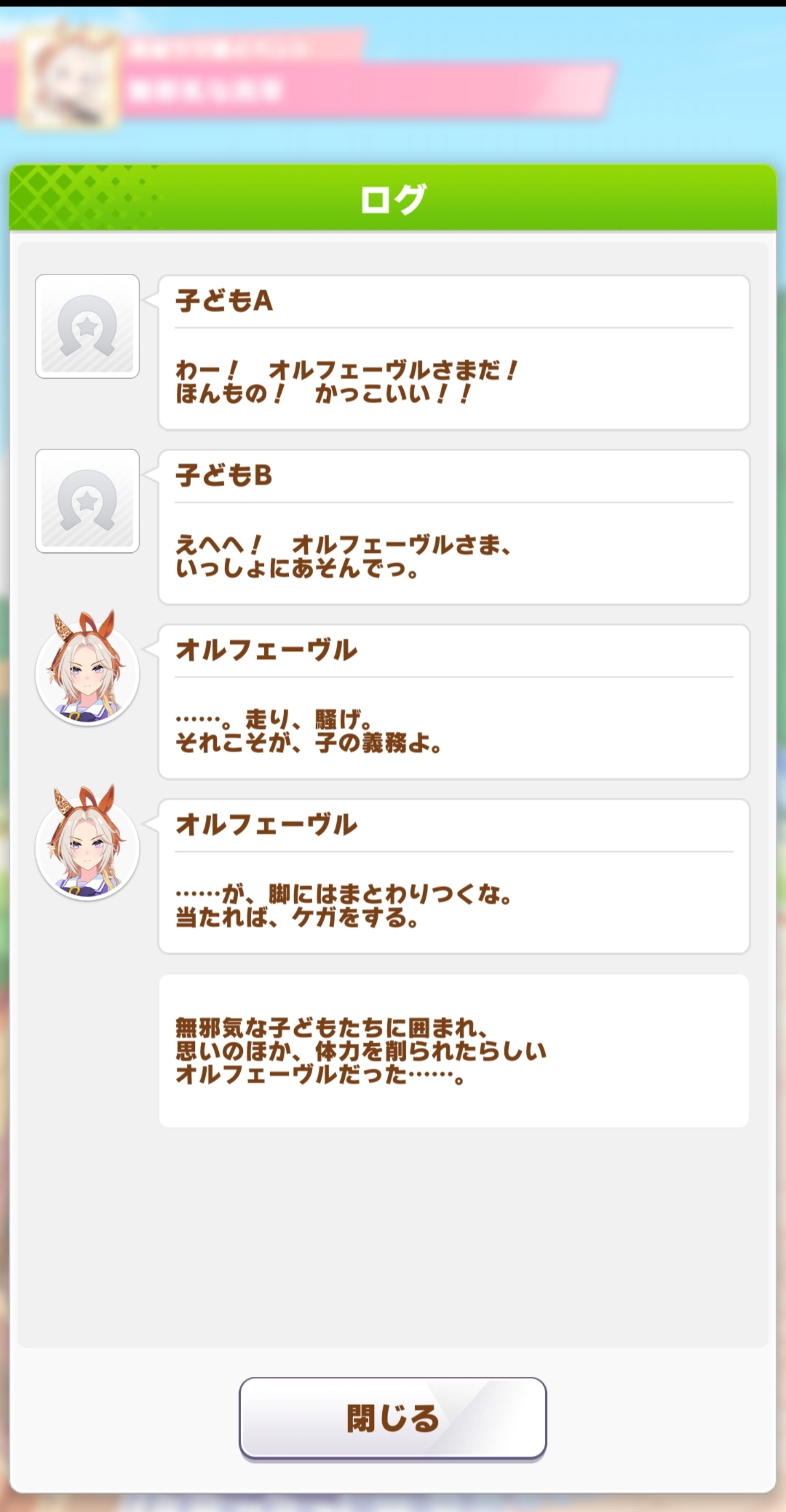Viewport: 786px width, 1512px height.
Task: Close the log dialog with 閉じる
Action: [392, 1418]
